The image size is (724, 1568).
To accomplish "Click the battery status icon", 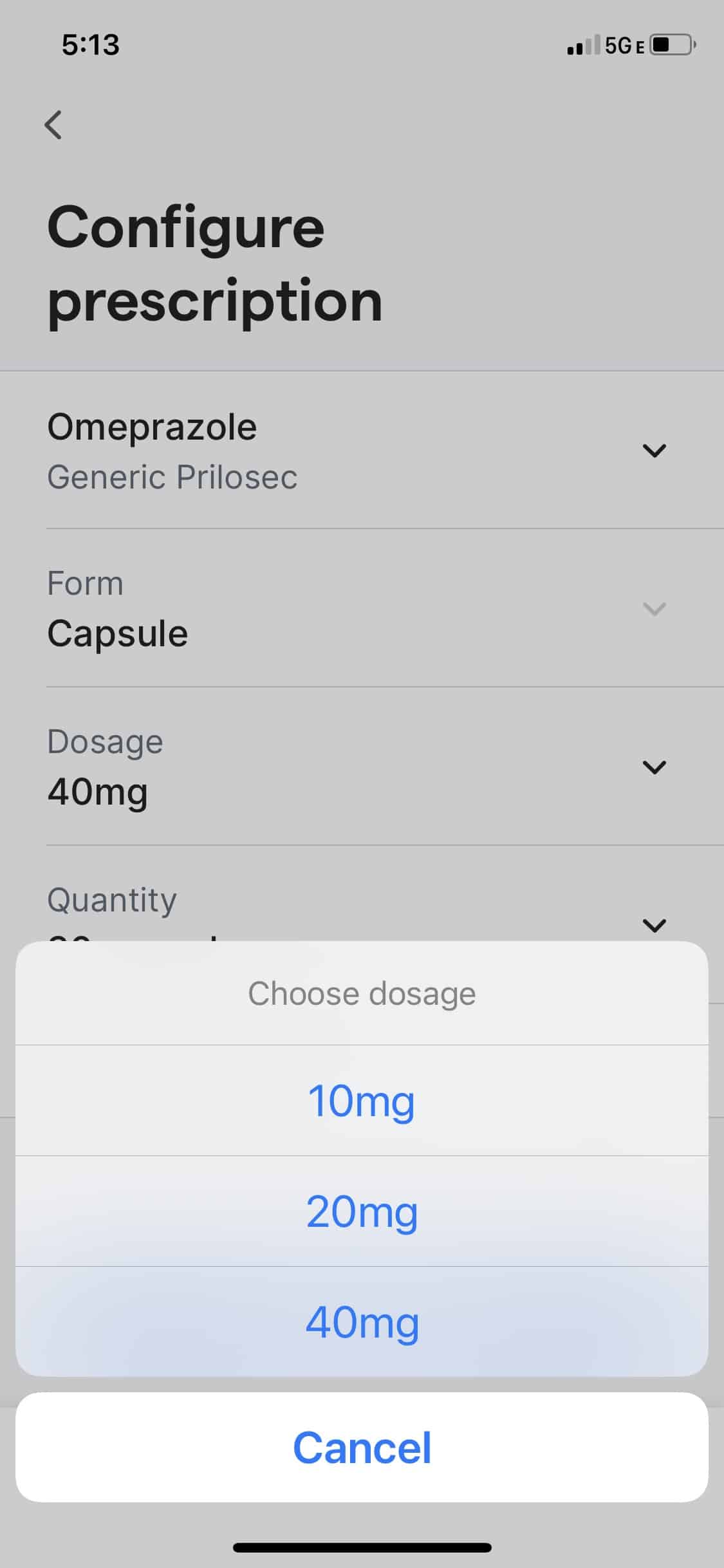I will [x=669, y=44].
